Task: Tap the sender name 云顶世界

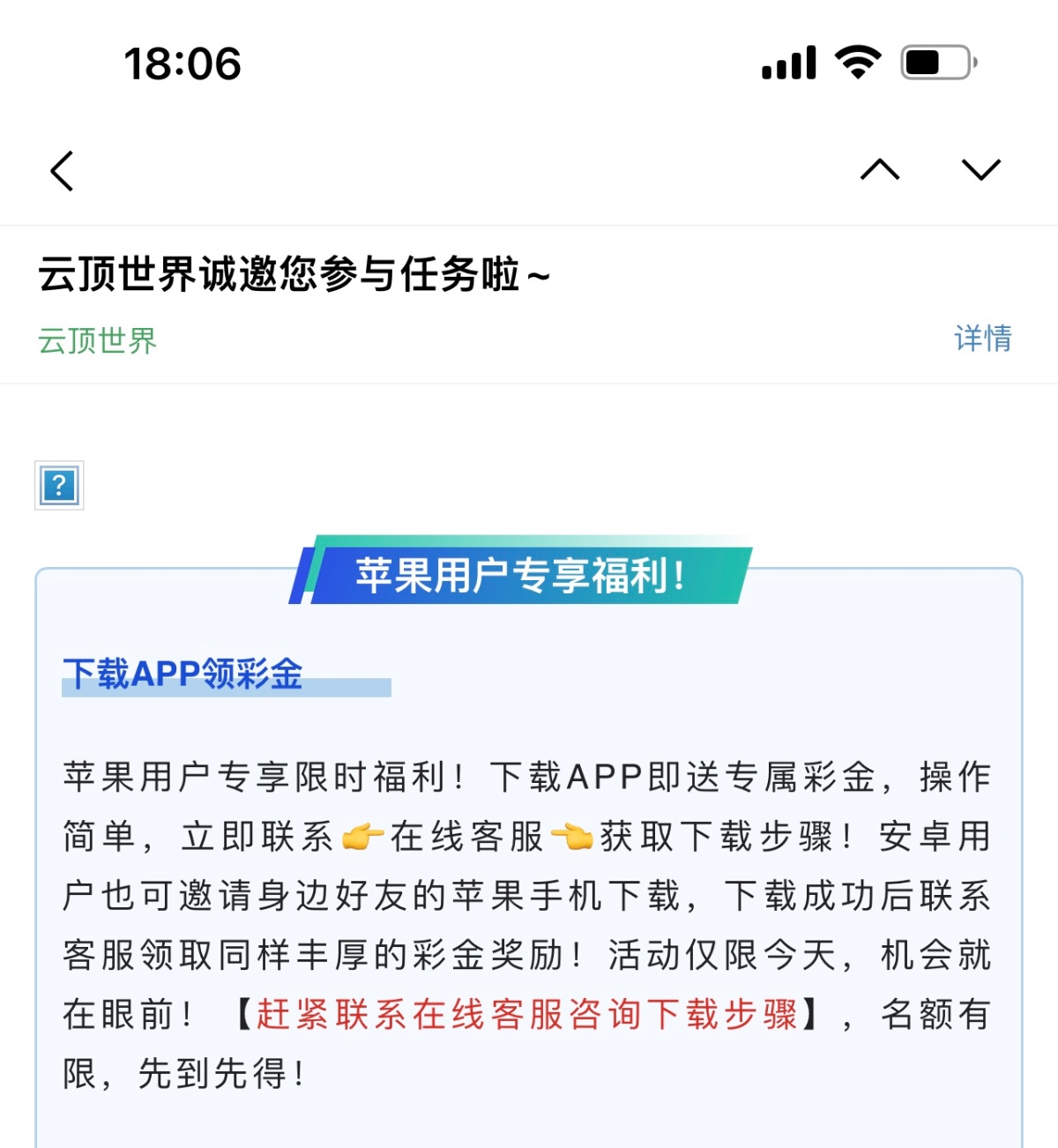Action: click(x=97, y=340)
